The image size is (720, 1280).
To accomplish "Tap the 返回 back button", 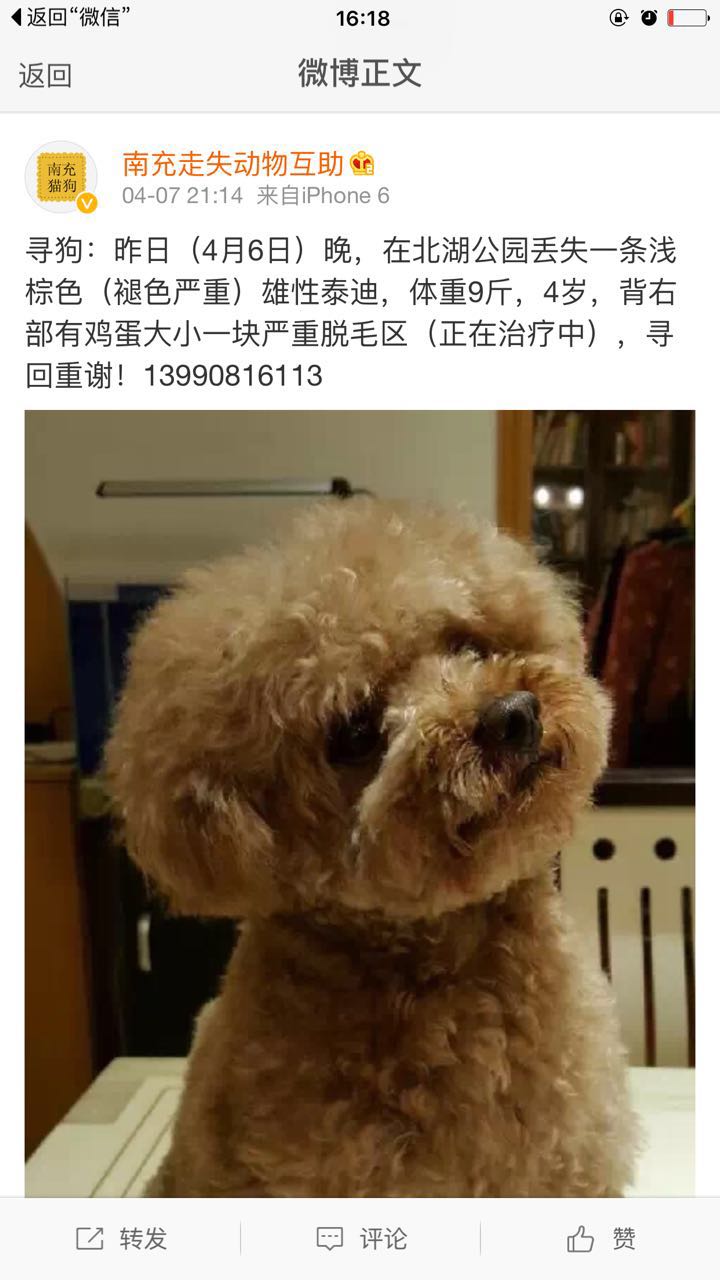I will point(45,75).
